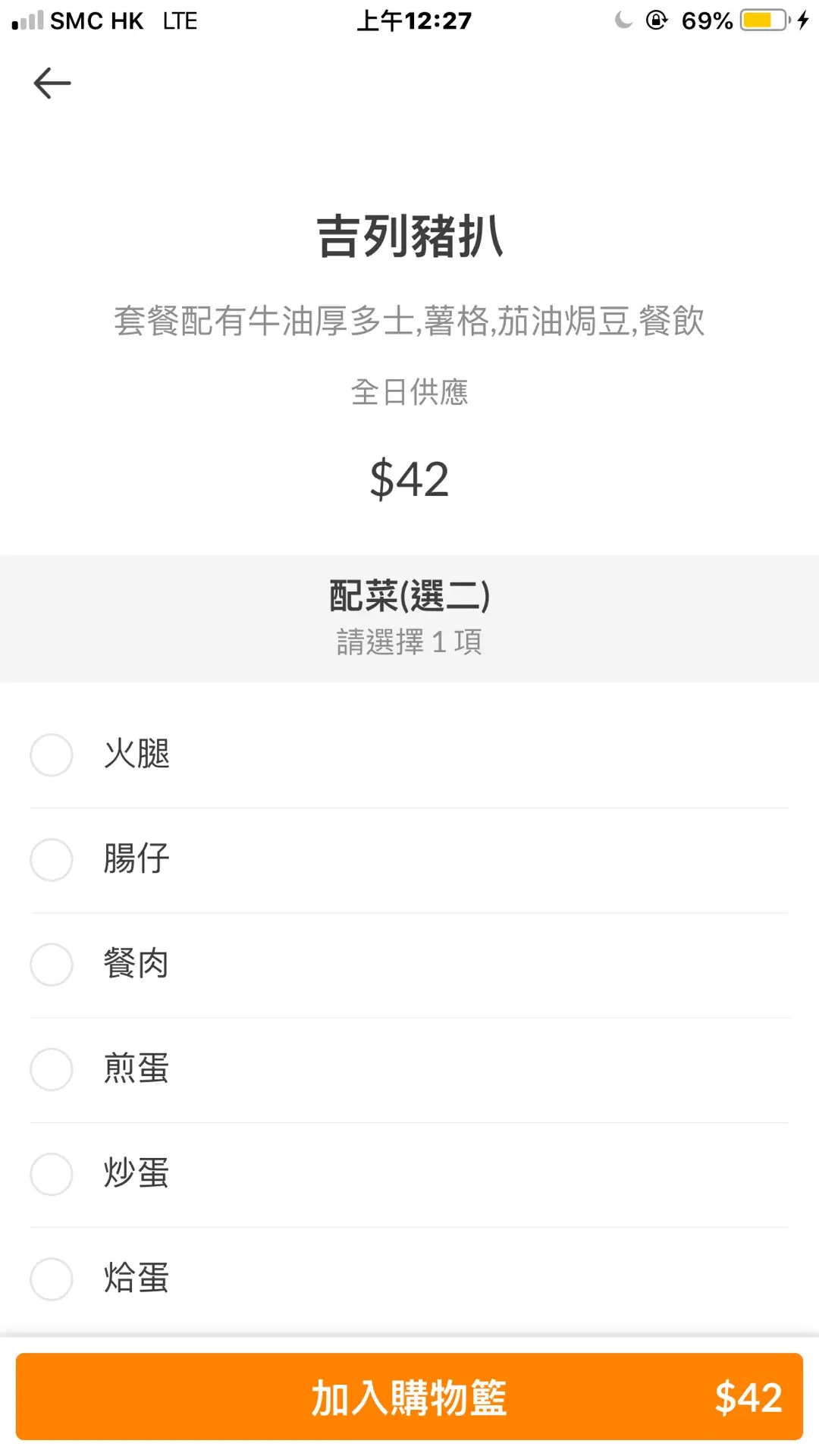
Task: Select 焓蛋 as side dish
Action: click(52, 1279)
